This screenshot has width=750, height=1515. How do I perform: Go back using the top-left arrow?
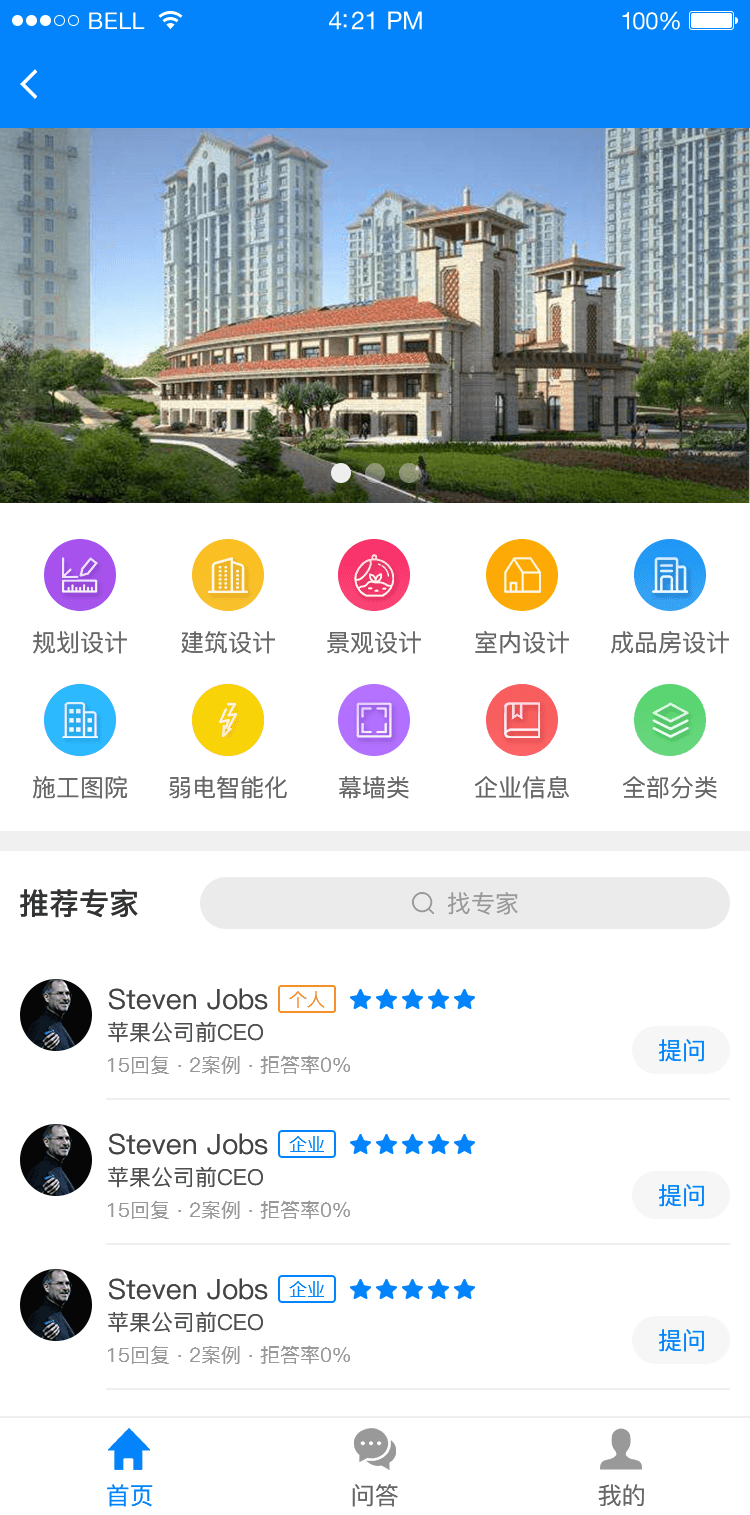tap(30, 85)
